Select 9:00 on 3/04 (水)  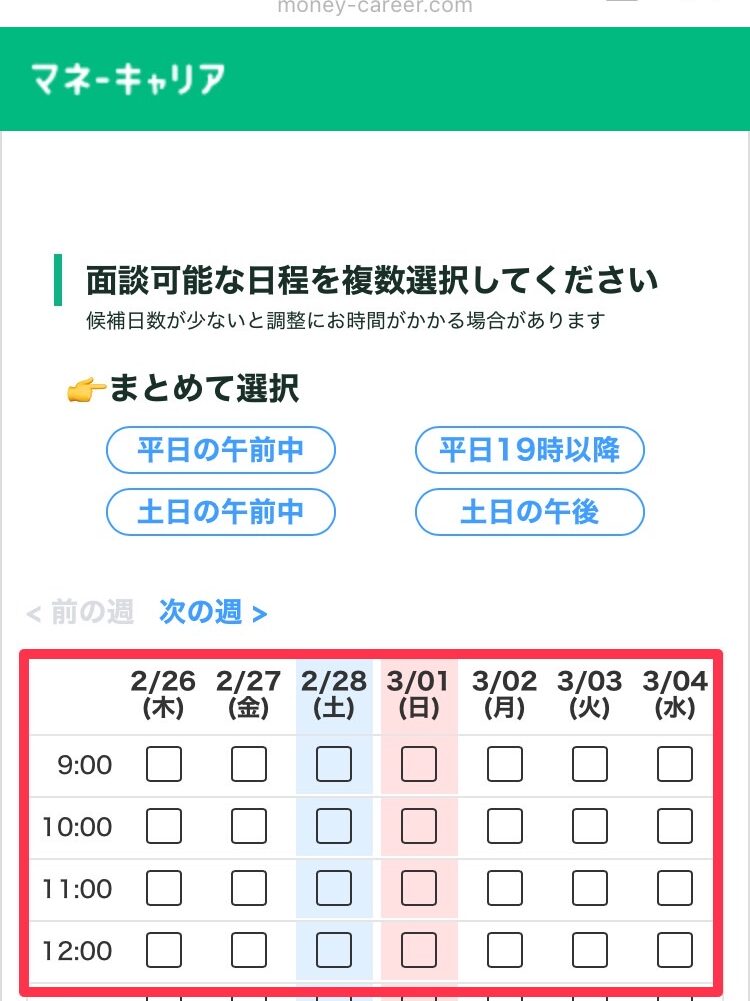point(675,765)
